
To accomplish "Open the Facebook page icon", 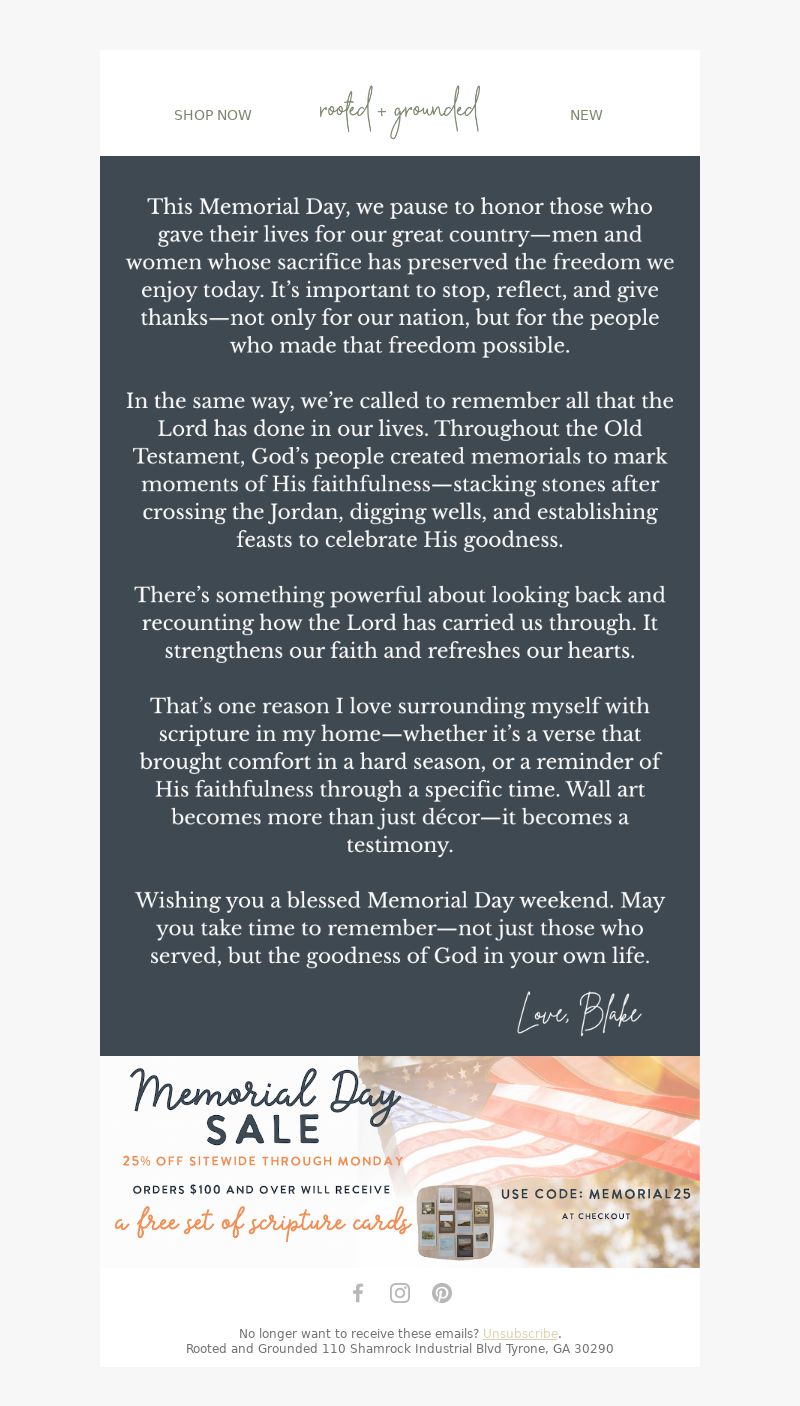I will (358, 1293).
